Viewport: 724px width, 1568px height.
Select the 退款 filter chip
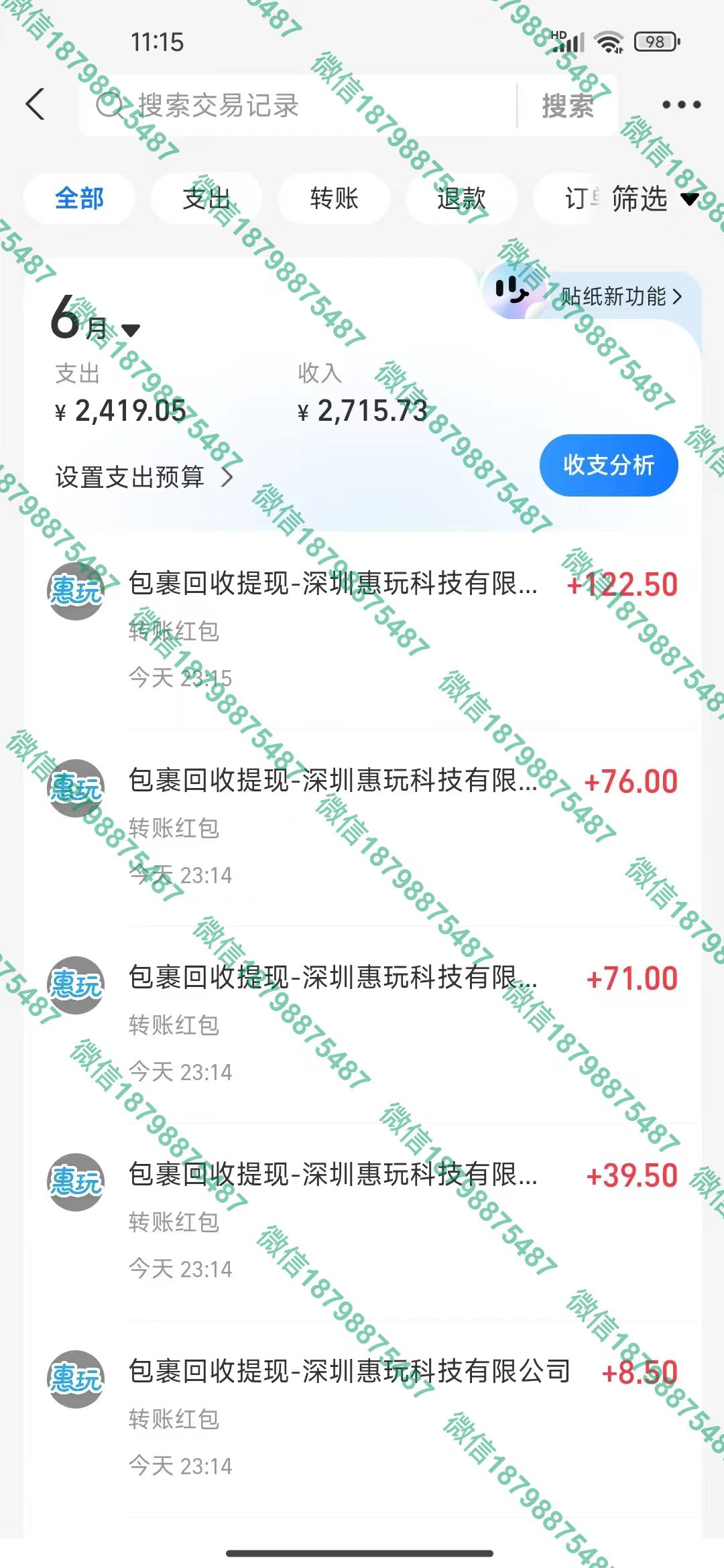(x=461, y=199)
